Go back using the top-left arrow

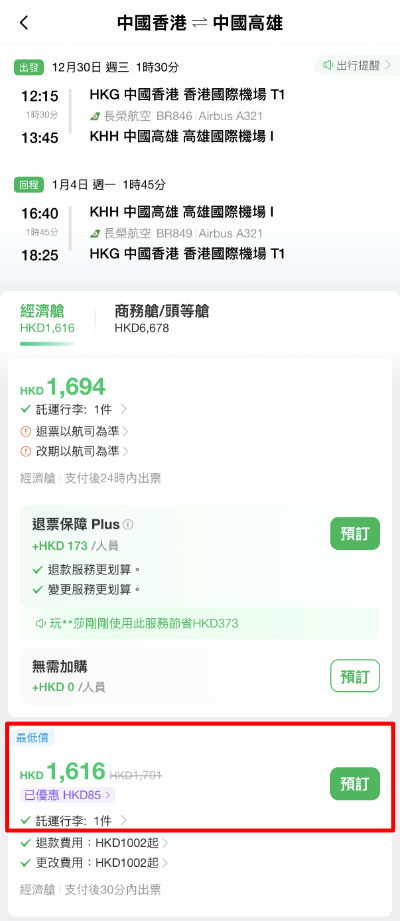[x=23, y=23]
